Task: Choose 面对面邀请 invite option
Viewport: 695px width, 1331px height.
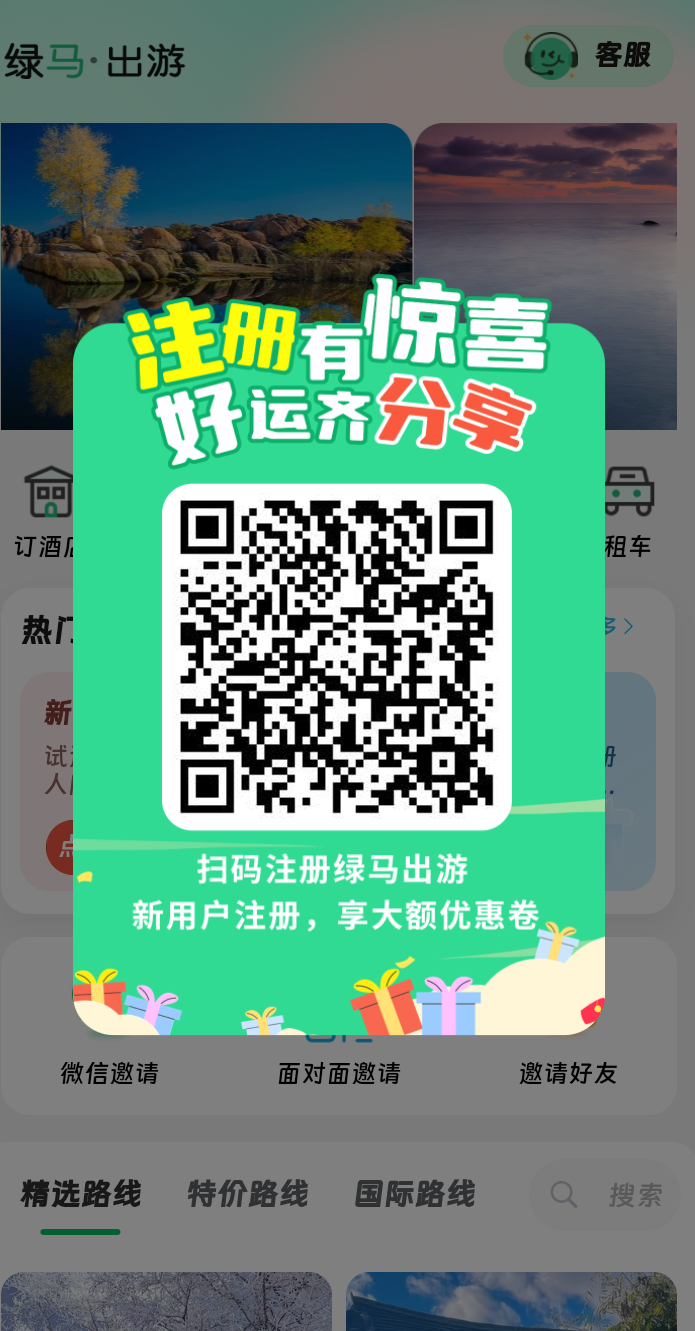Action: coord(339,1072)
